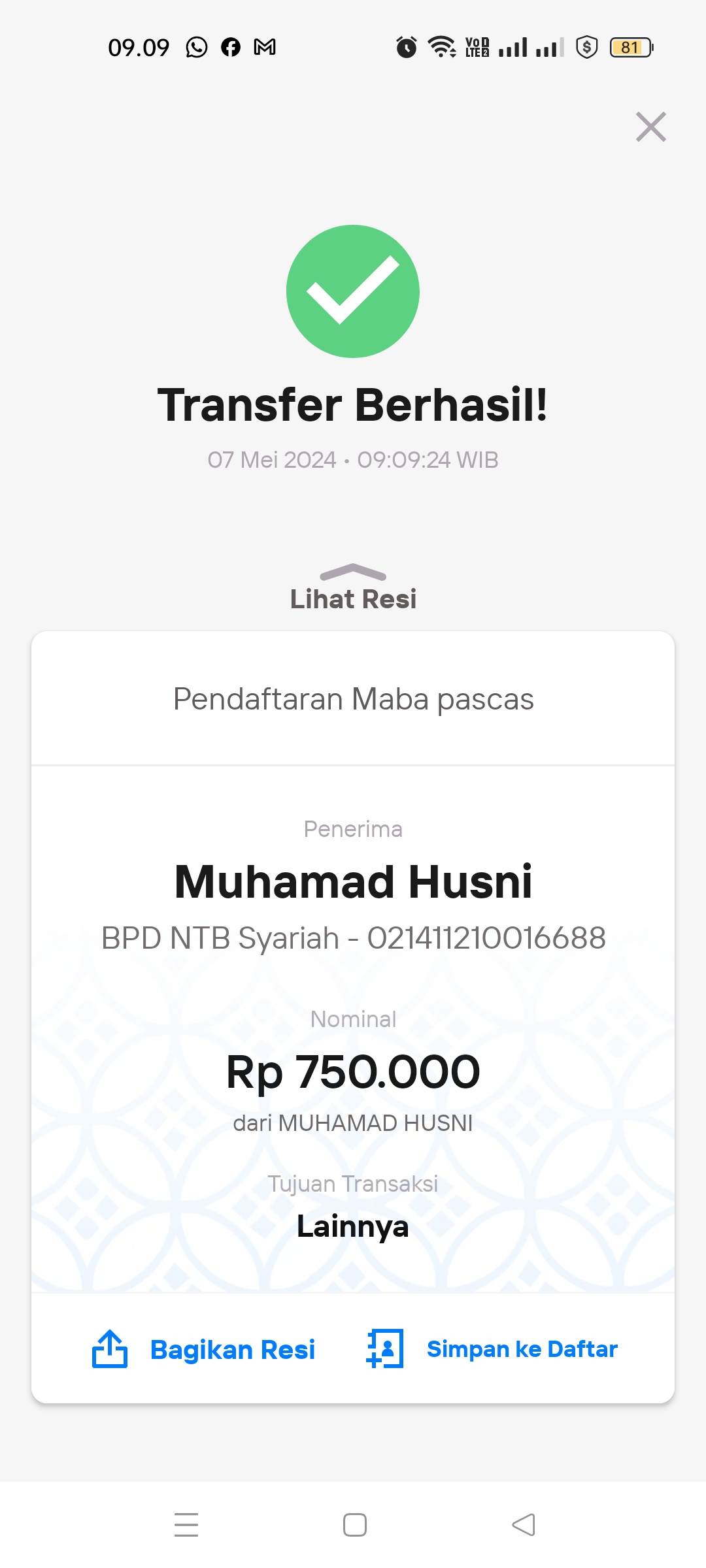Save recipient with Simpan ke Daftar
This screenshot has height=1568, width=706.
pos(492,1349)
